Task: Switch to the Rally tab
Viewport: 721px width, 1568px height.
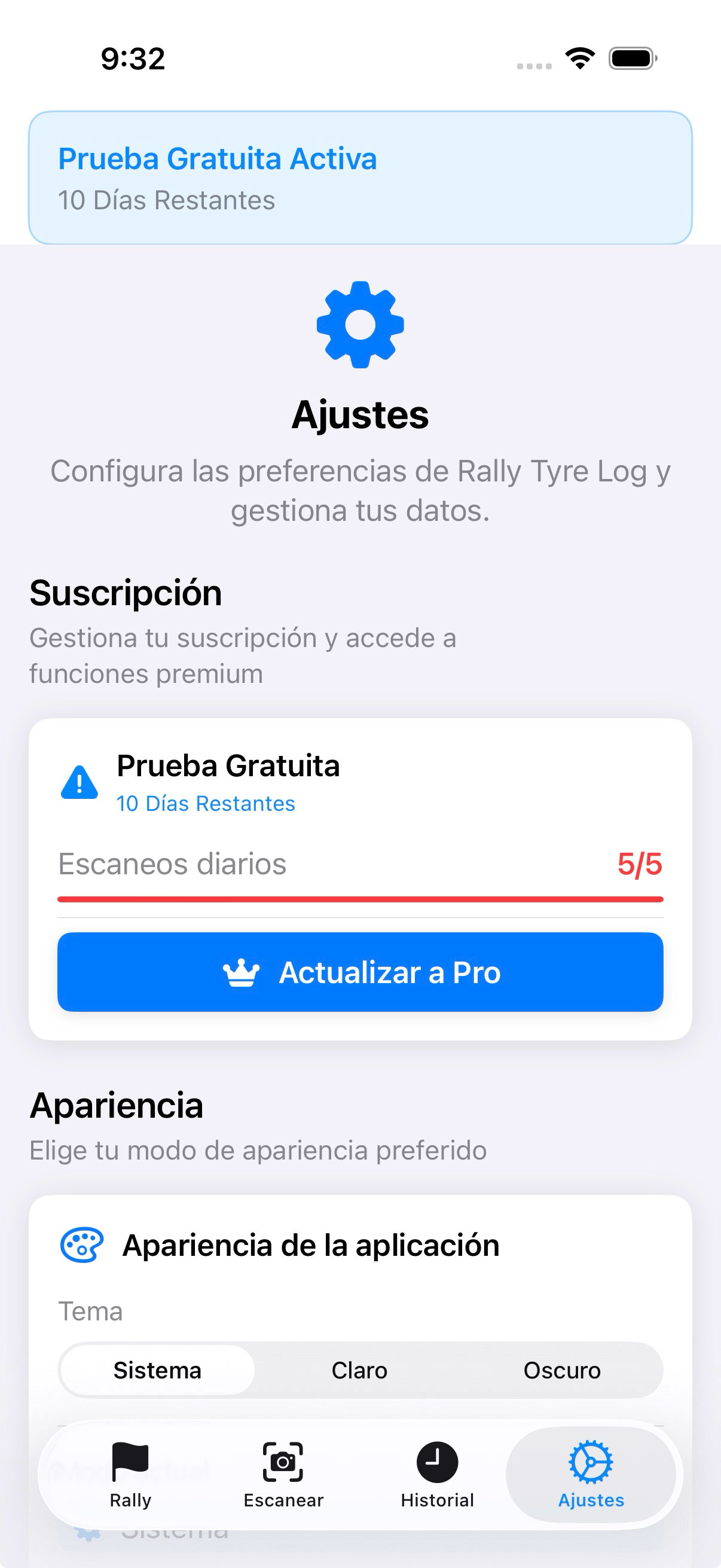Action: coord(130,1473)
